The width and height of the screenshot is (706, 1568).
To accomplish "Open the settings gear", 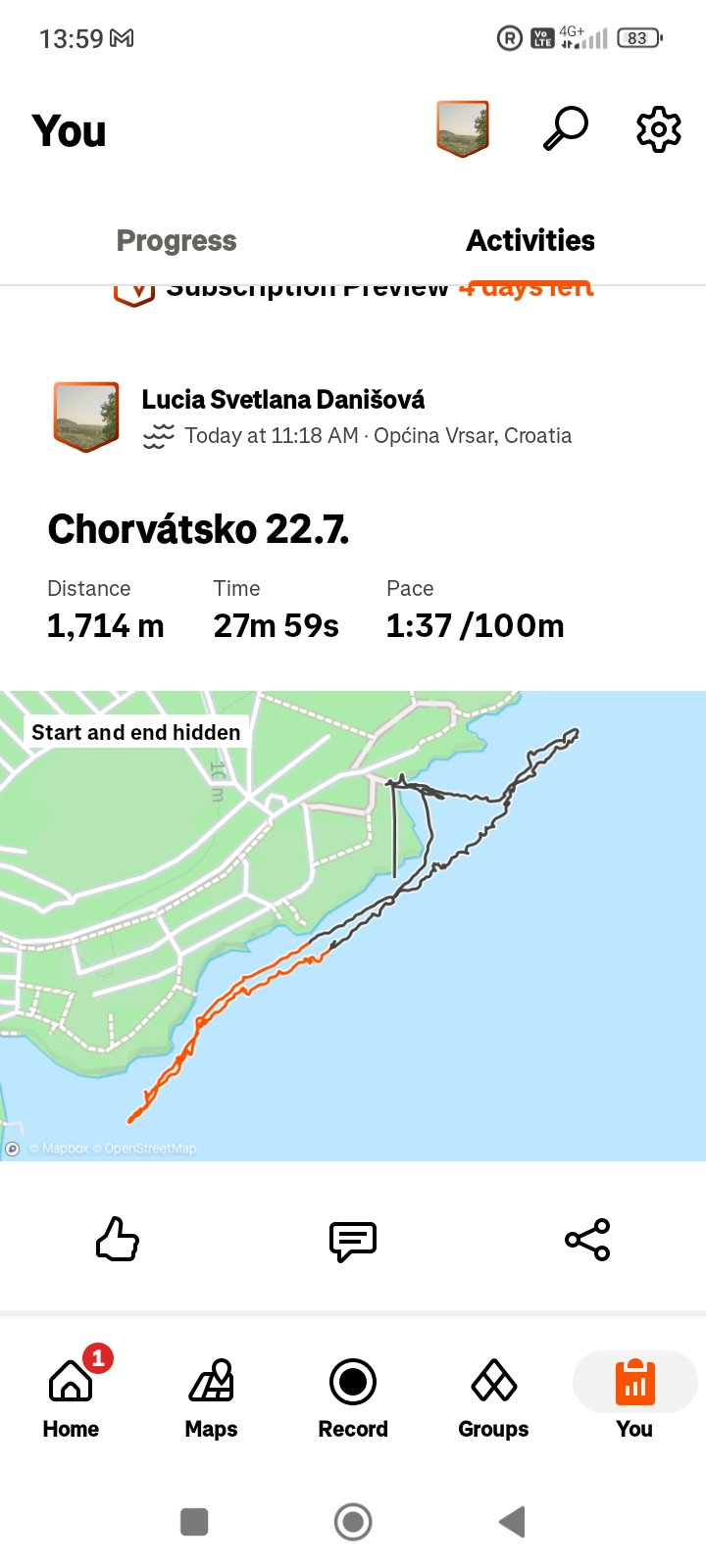I will point(659,128).
